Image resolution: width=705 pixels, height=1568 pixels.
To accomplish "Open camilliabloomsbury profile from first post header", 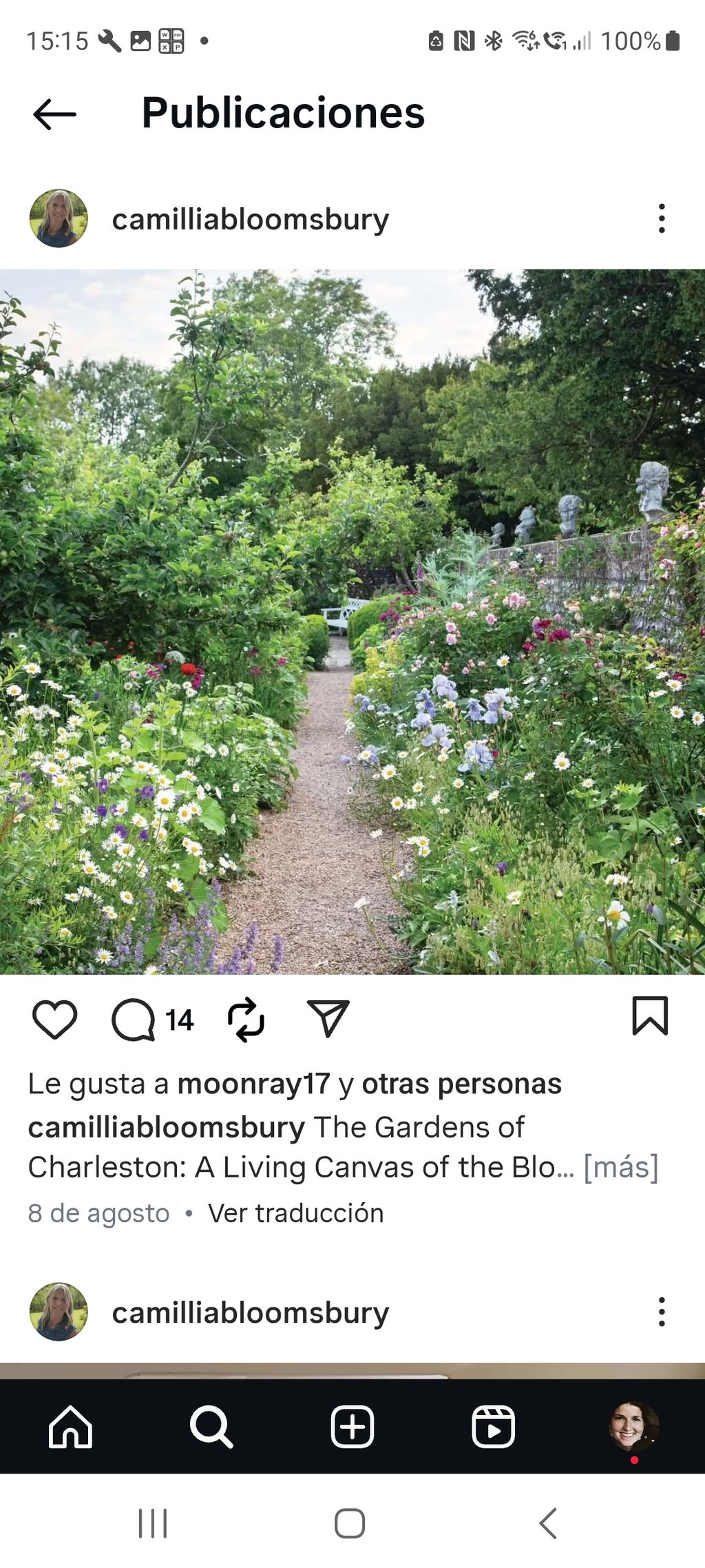I will (x=250, y=220).
